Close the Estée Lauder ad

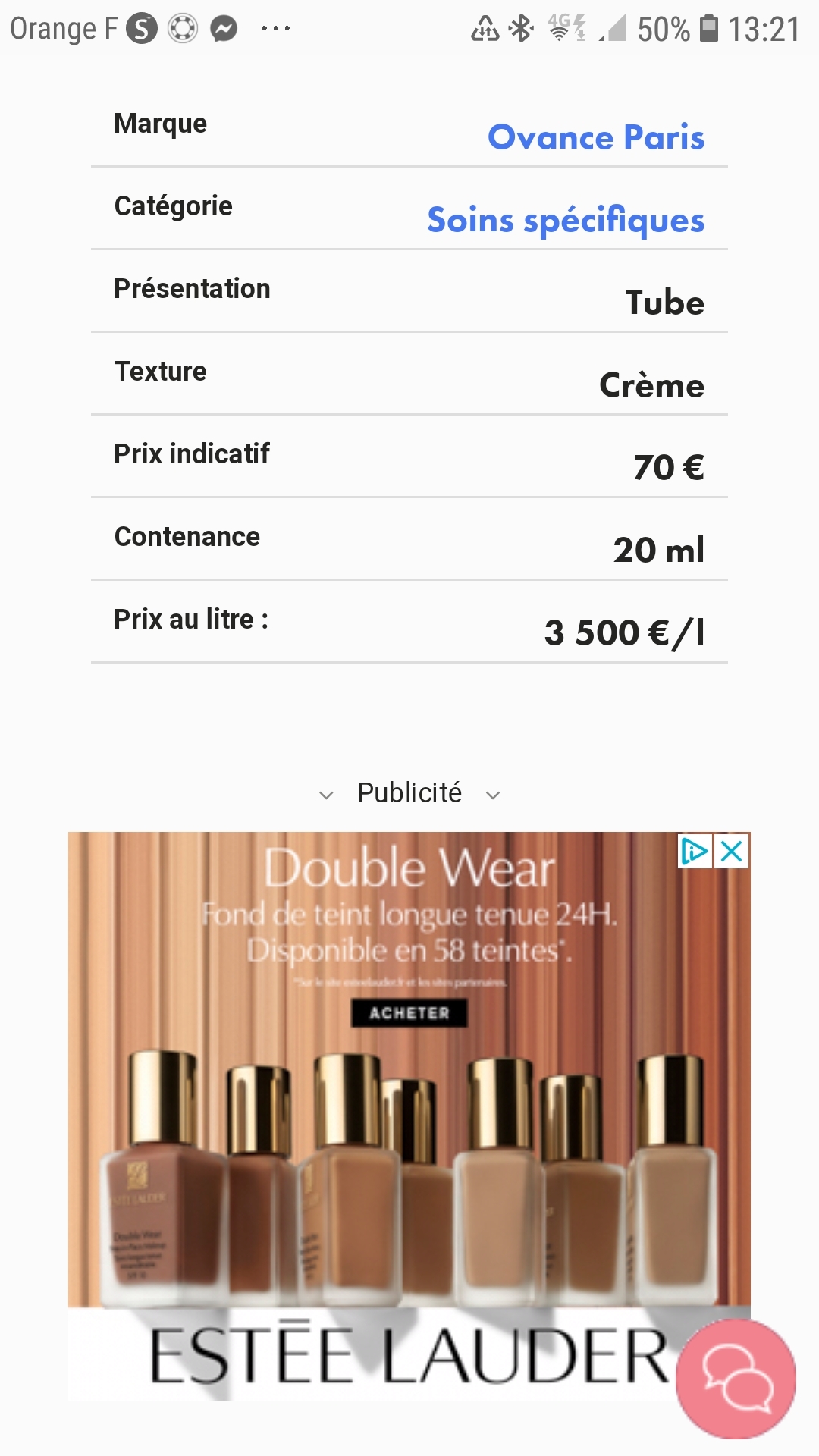click(x=732, y=852)
